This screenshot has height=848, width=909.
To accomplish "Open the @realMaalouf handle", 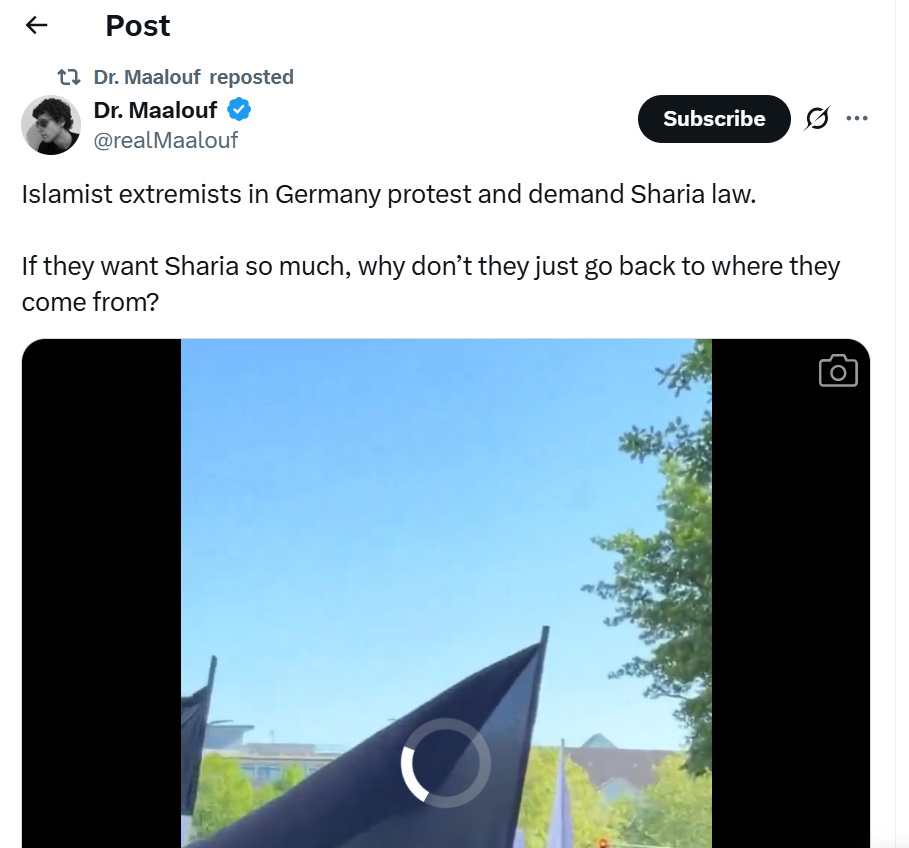I will coord(165,140).
